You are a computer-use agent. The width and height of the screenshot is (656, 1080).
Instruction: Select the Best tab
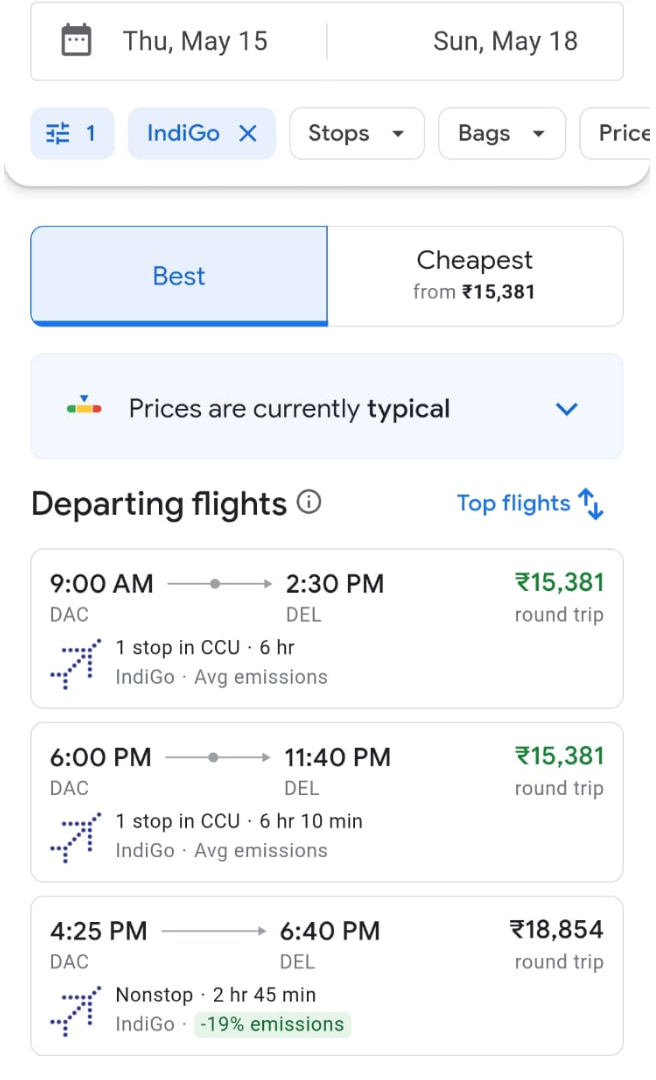179,276
